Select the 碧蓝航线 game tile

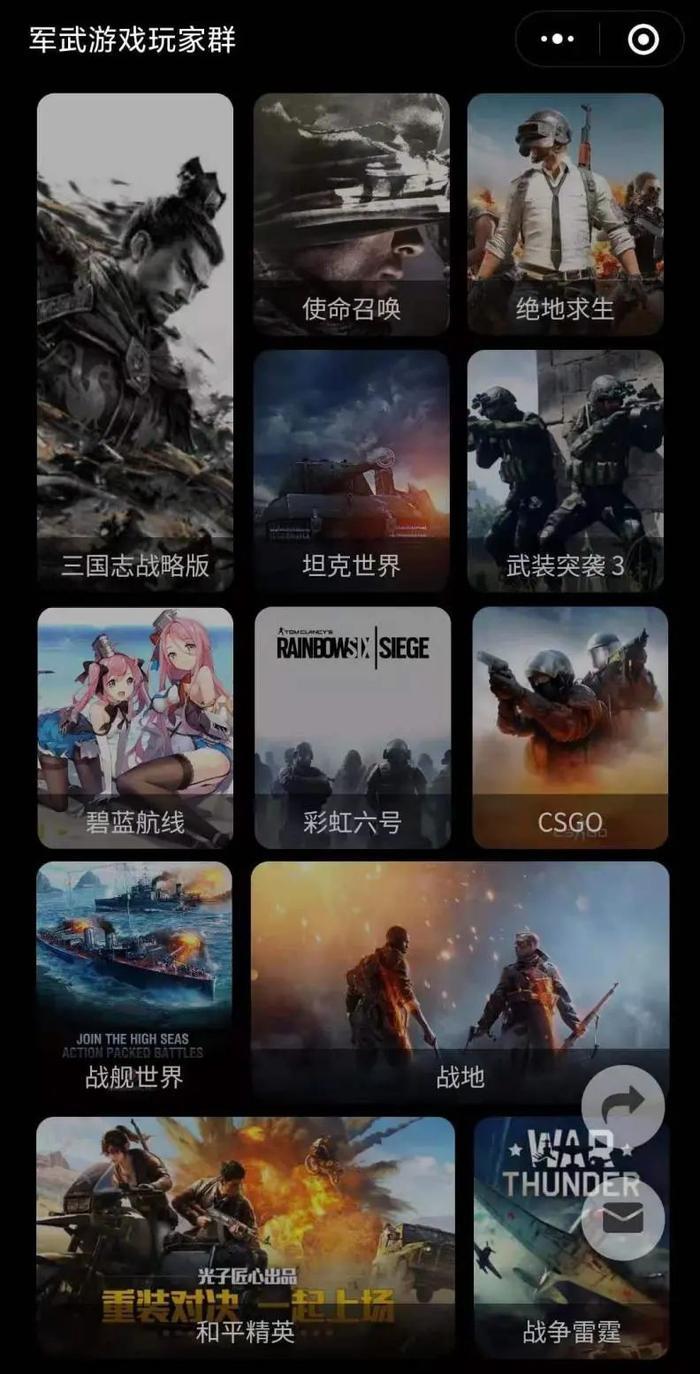click(x=135, y=727)
